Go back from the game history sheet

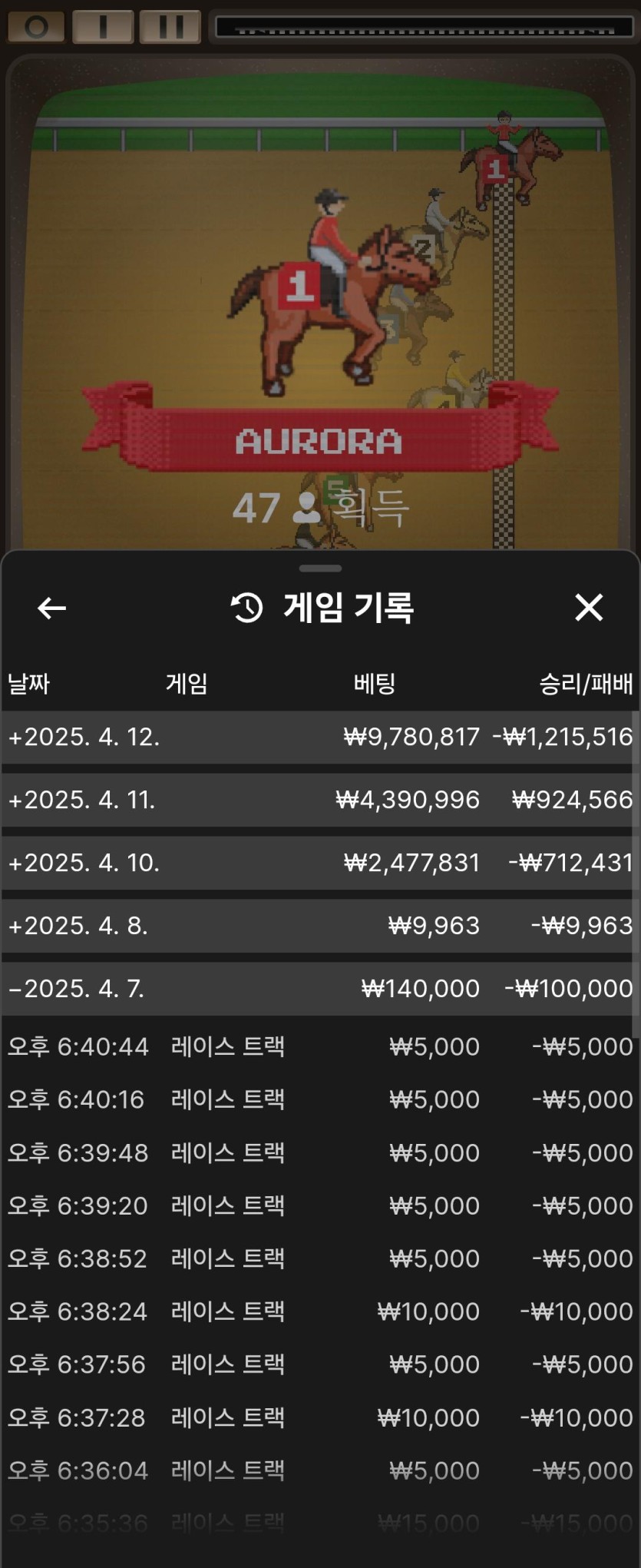point(51,608)
